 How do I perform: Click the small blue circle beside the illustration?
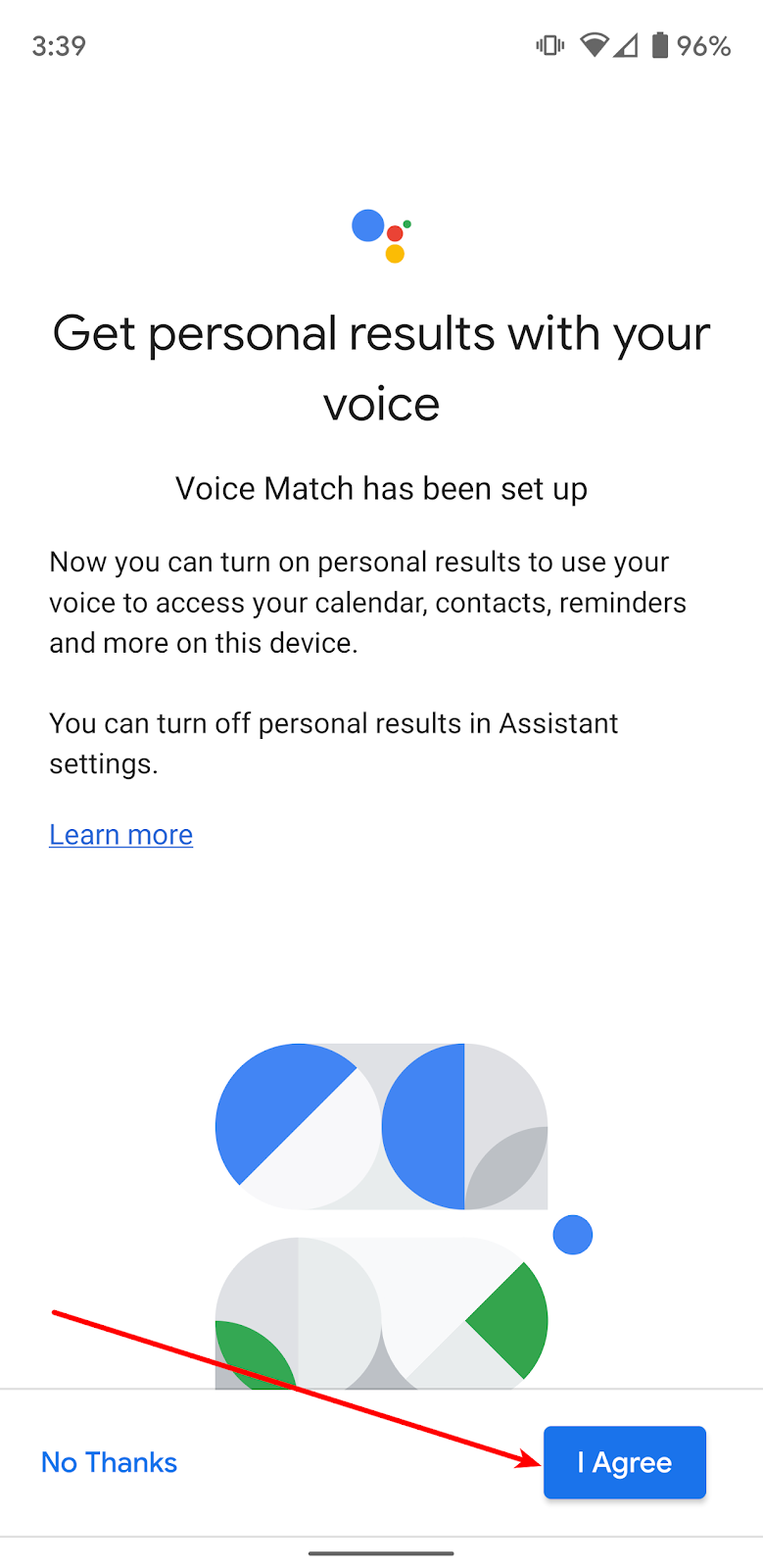tap(573, 1234)
